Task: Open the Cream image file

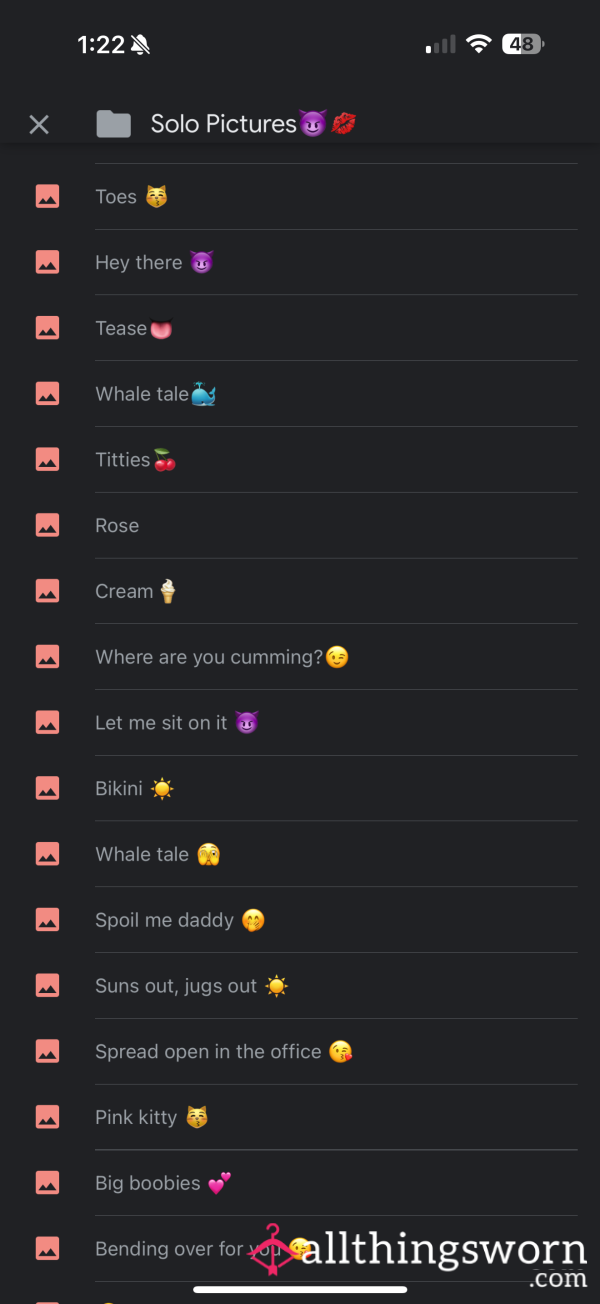Action: tap(135, 592)
